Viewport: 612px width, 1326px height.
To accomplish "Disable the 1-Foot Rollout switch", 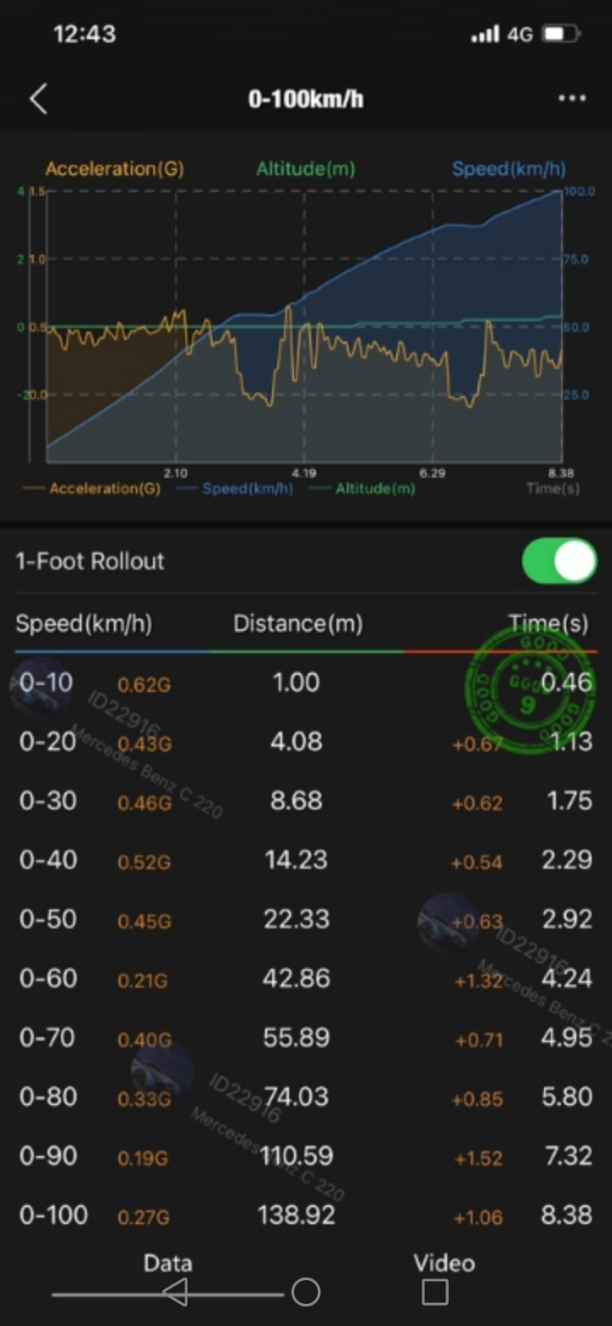I will (559, 561).
